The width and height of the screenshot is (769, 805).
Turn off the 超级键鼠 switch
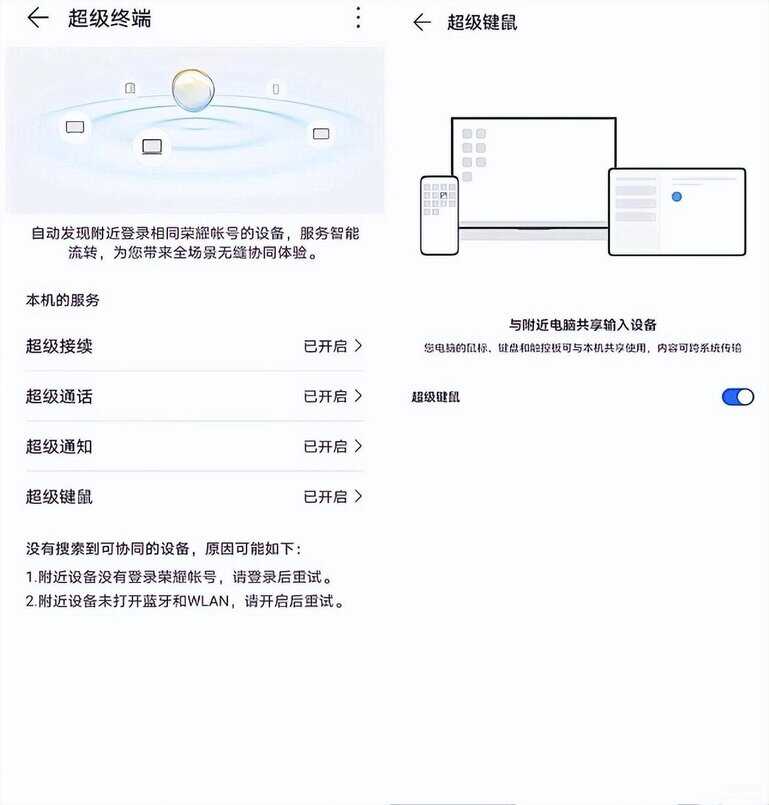tap(737, 397)
